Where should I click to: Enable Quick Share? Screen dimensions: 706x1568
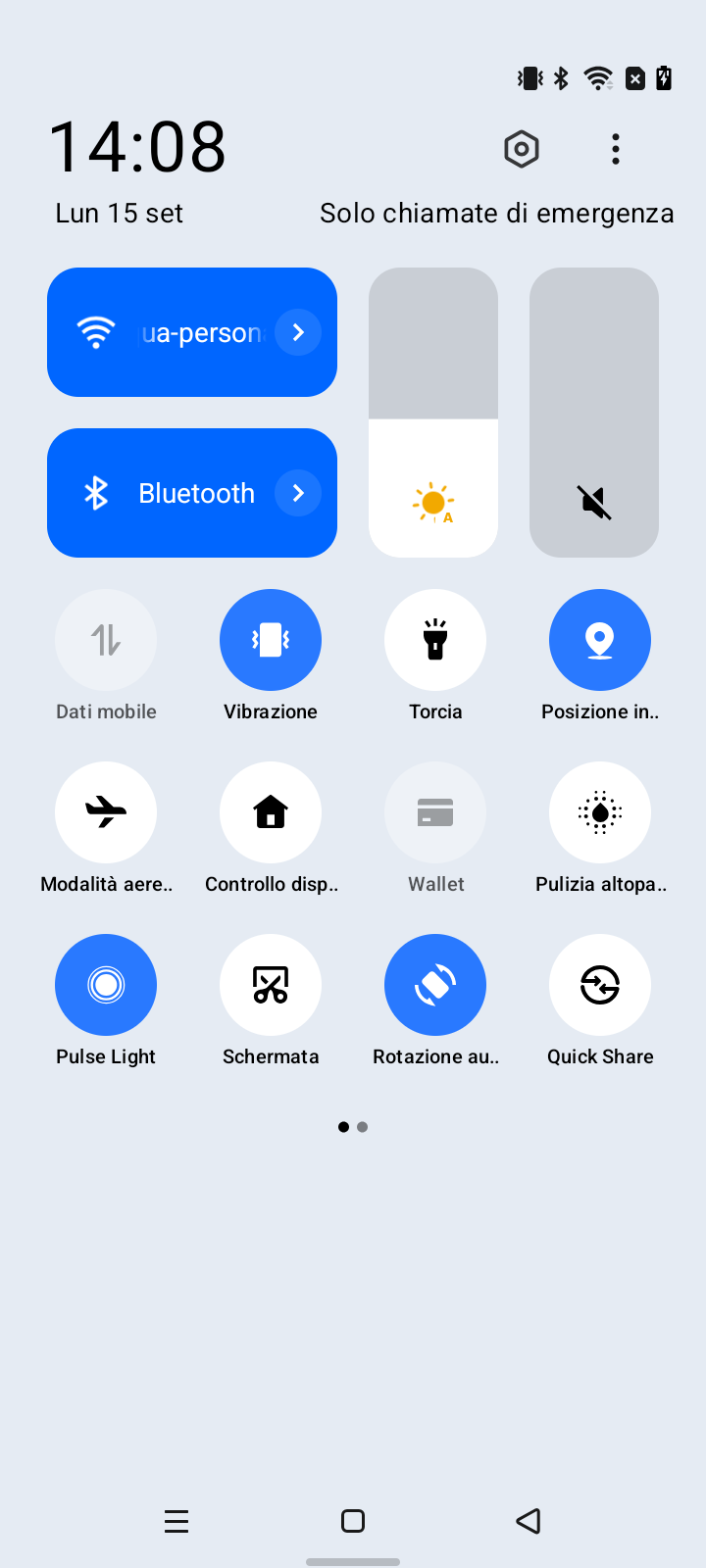(x=600, y=985)
